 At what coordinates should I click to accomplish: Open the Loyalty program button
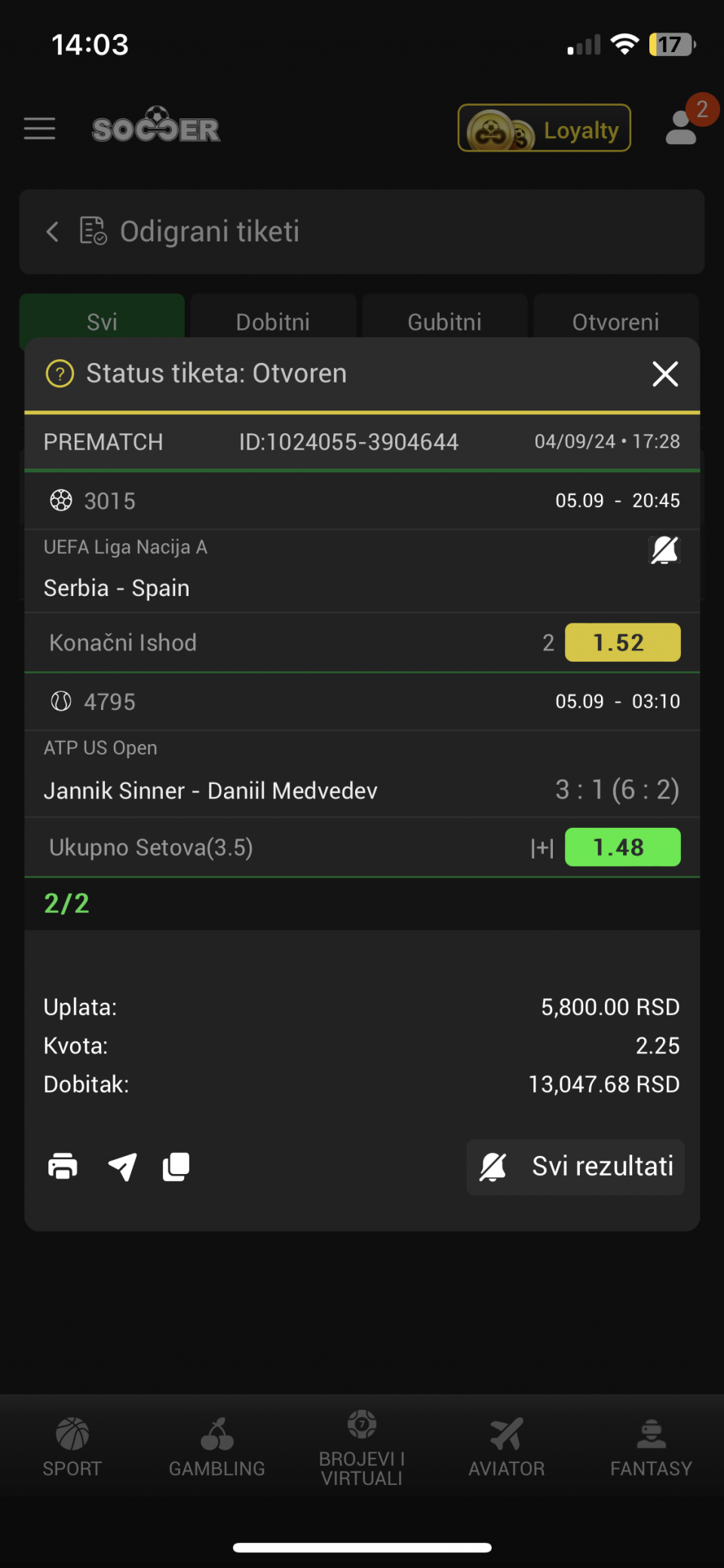[x=544, y=128]
